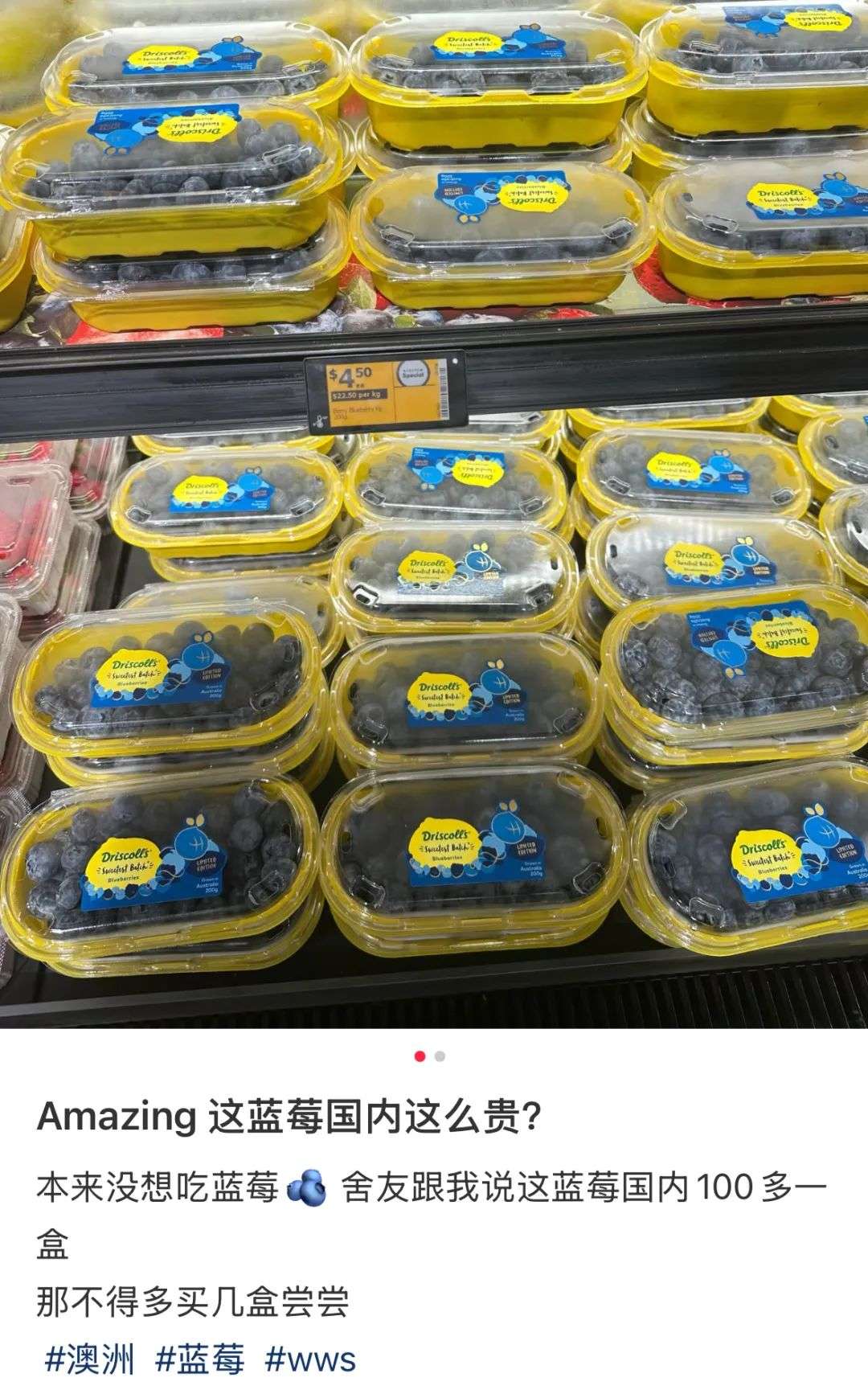Open the #澳洲 hashtag
This screenshot has width=868, height=1394.
click(89, 1359)
